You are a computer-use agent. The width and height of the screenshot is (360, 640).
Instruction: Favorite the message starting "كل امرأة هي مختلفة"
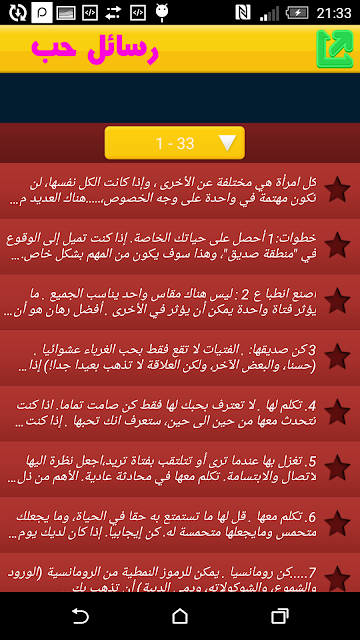[337, 189]
